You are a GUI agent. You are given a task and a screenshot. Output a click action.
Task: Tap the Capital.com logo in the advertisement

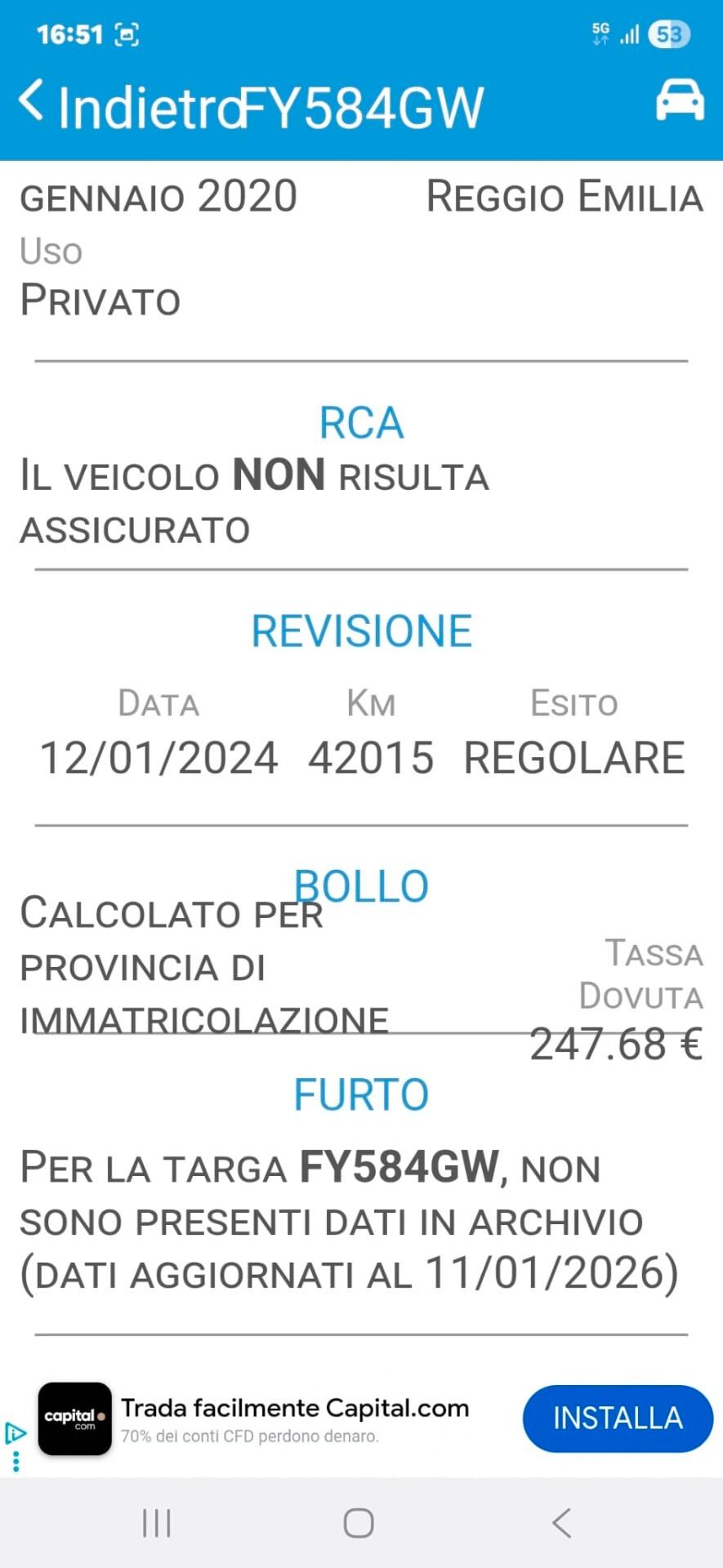(74, 1419)
